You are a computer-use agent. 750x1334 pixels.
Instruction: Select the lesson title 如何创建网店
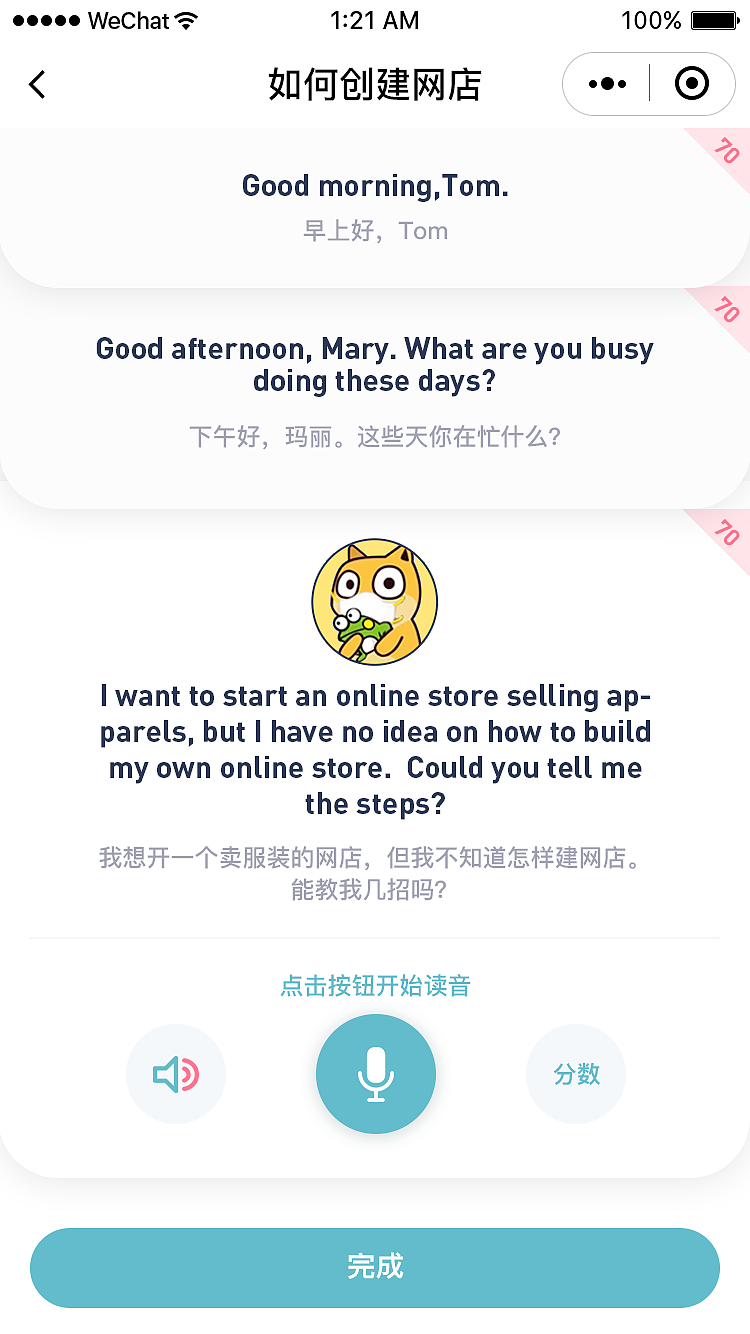tap(375, 84)
